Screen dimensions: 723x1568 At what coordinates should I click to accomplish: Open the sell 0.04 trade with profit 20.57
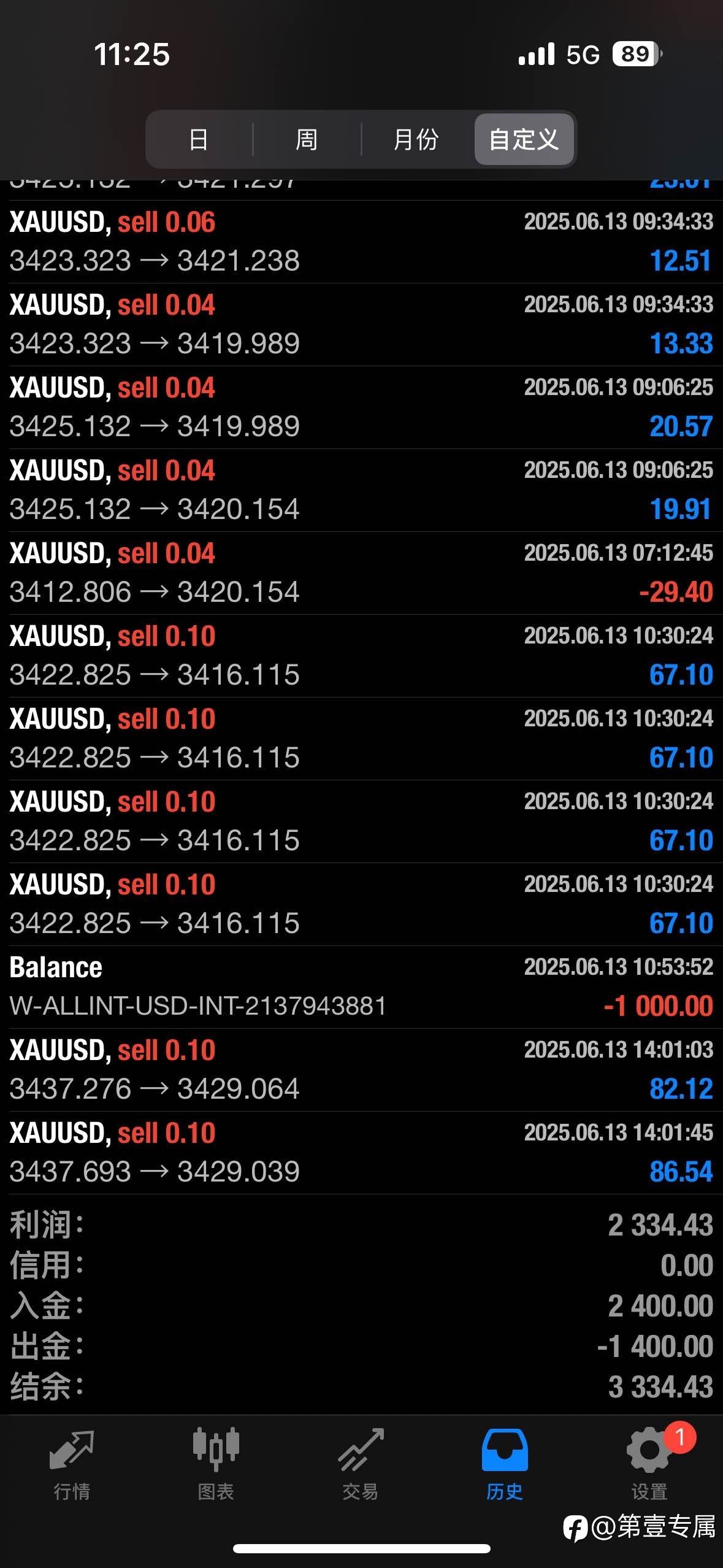coord(361,407)
